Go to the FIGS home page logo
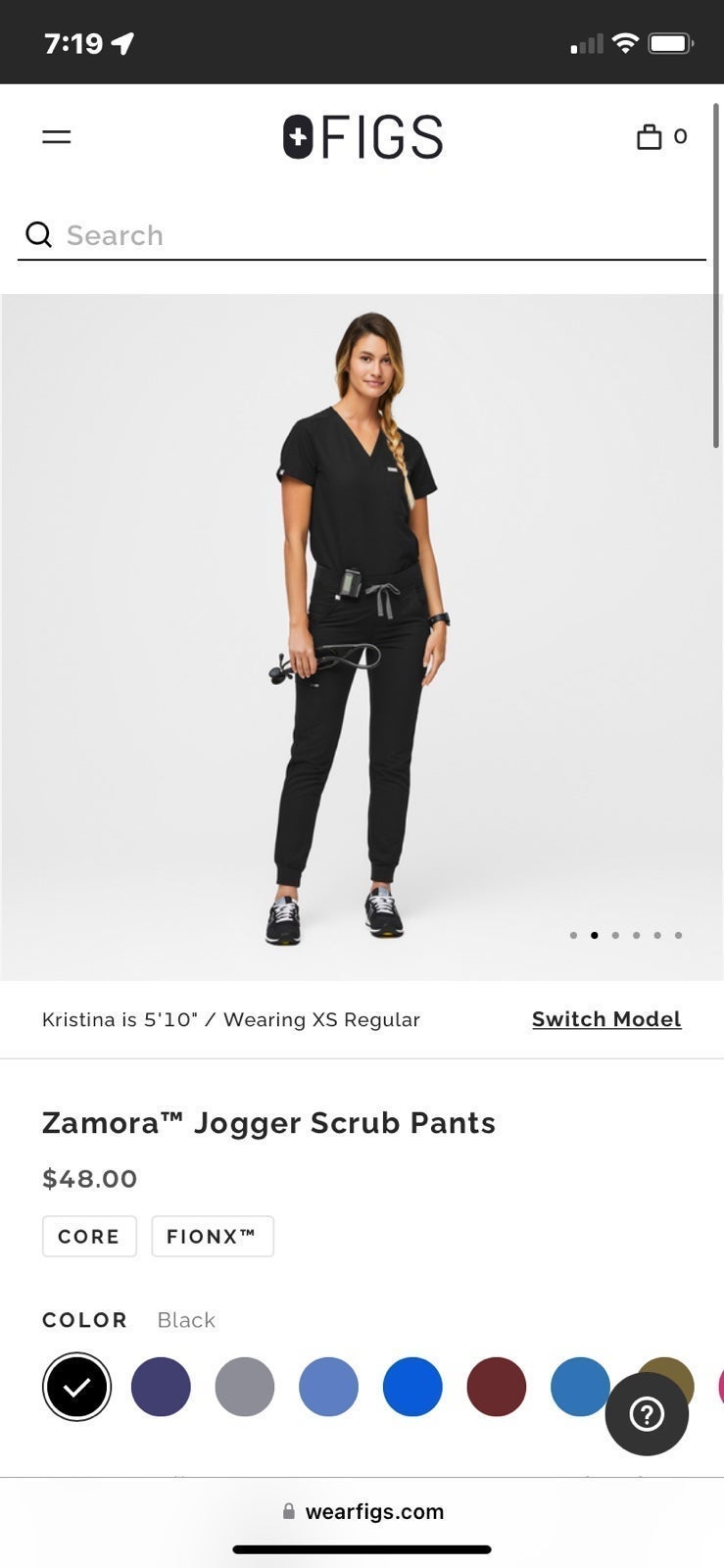Viewport: 724px width, 1568px height. [x=362, y=136]
